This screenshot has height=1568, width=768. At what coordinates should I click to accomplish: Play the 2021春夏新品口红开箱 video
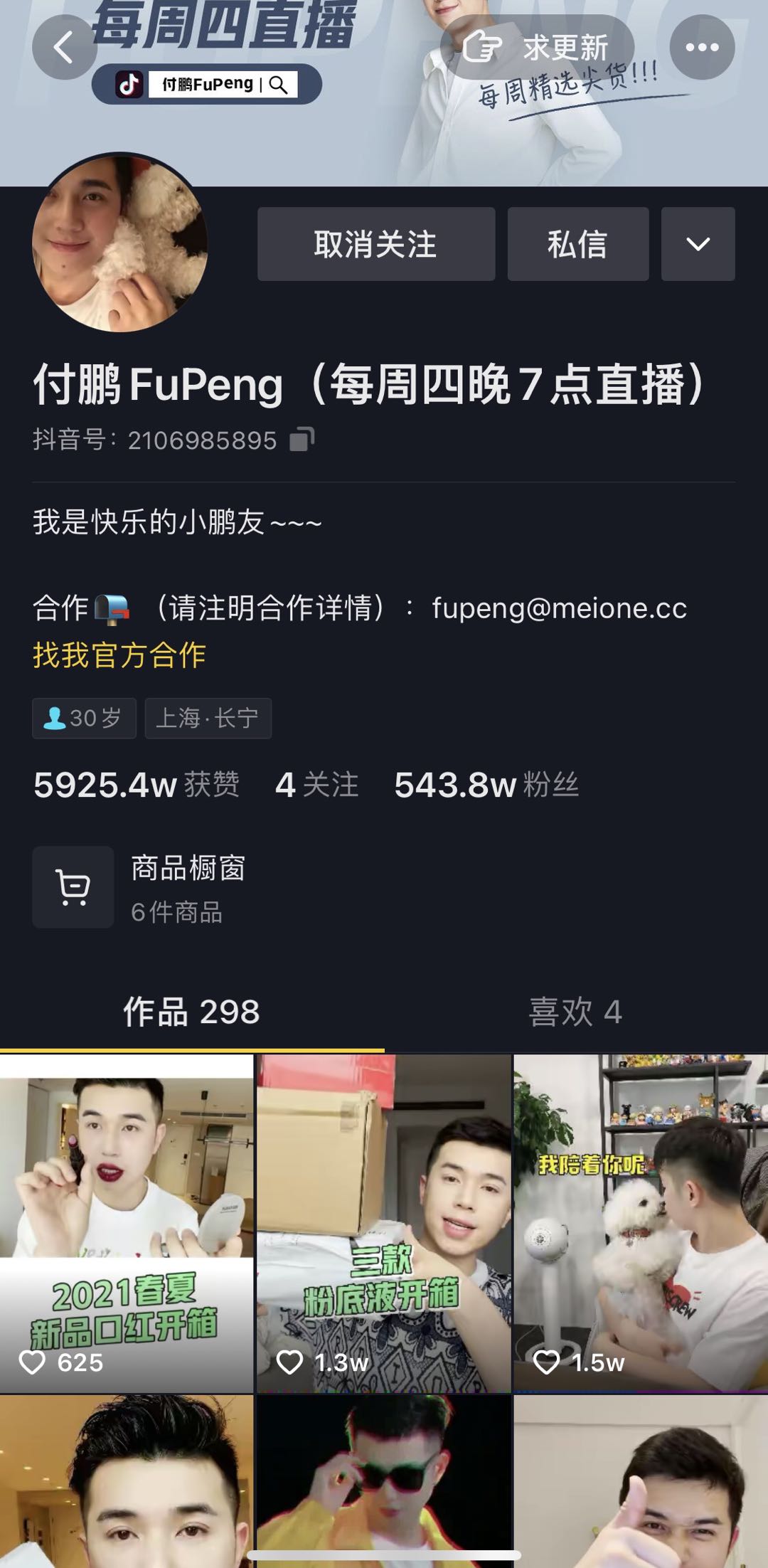[127, 1222]
